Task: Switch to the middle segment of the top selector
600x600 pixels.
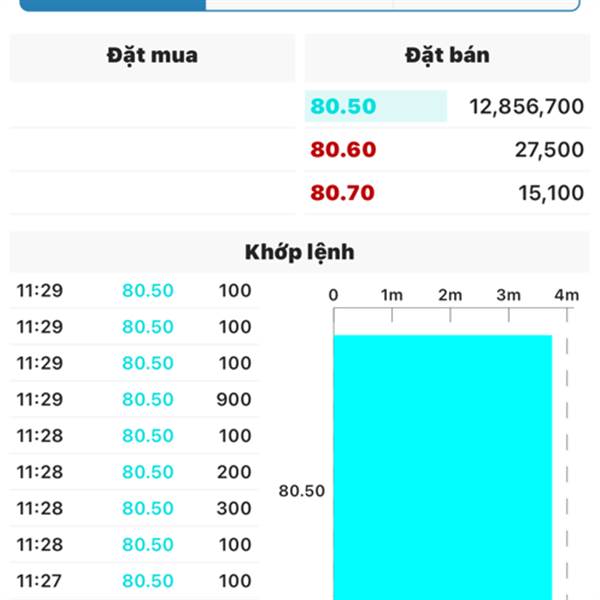Action: [299, 4]
